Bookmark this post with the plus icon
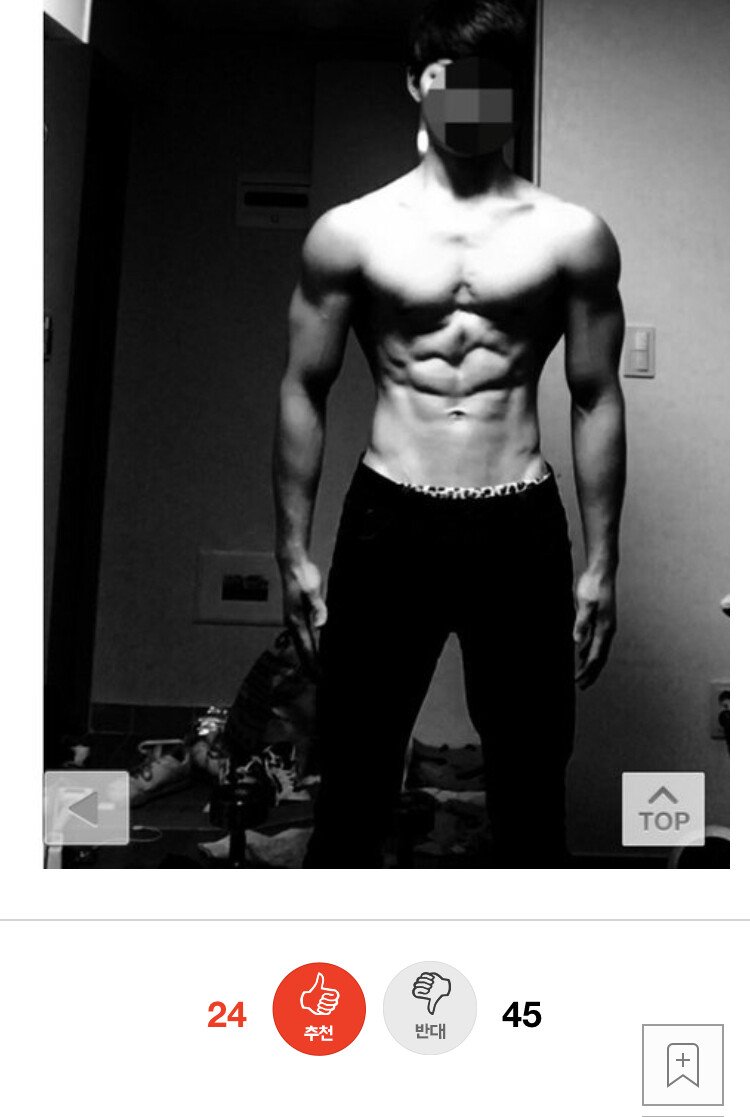The width and height of the screenshot is (750, 1117). (x=682, y=1064)
